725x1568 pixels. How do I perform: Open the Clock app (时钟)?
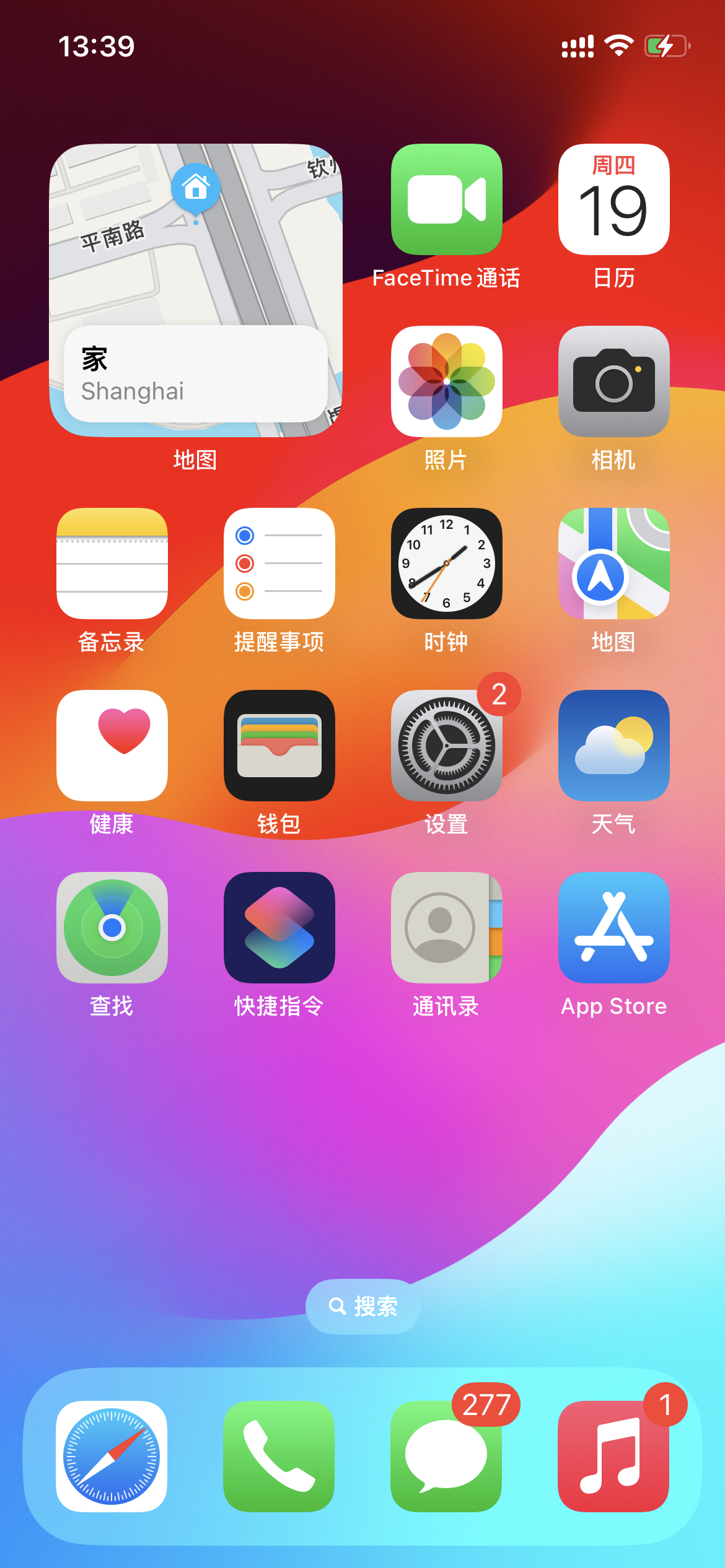(x=446, y=564)
